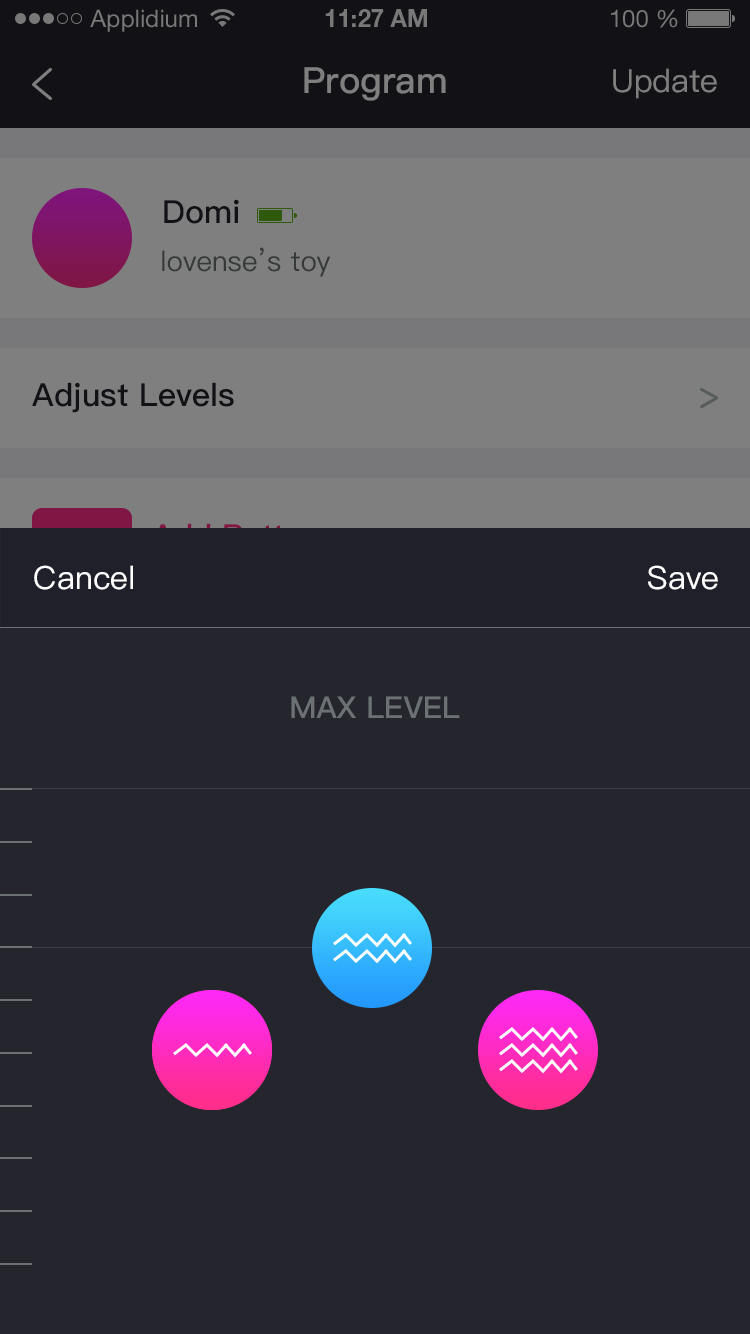Tap the lovense's toy subtitle text
The image size is (750, 1334).
click(244, 260)
